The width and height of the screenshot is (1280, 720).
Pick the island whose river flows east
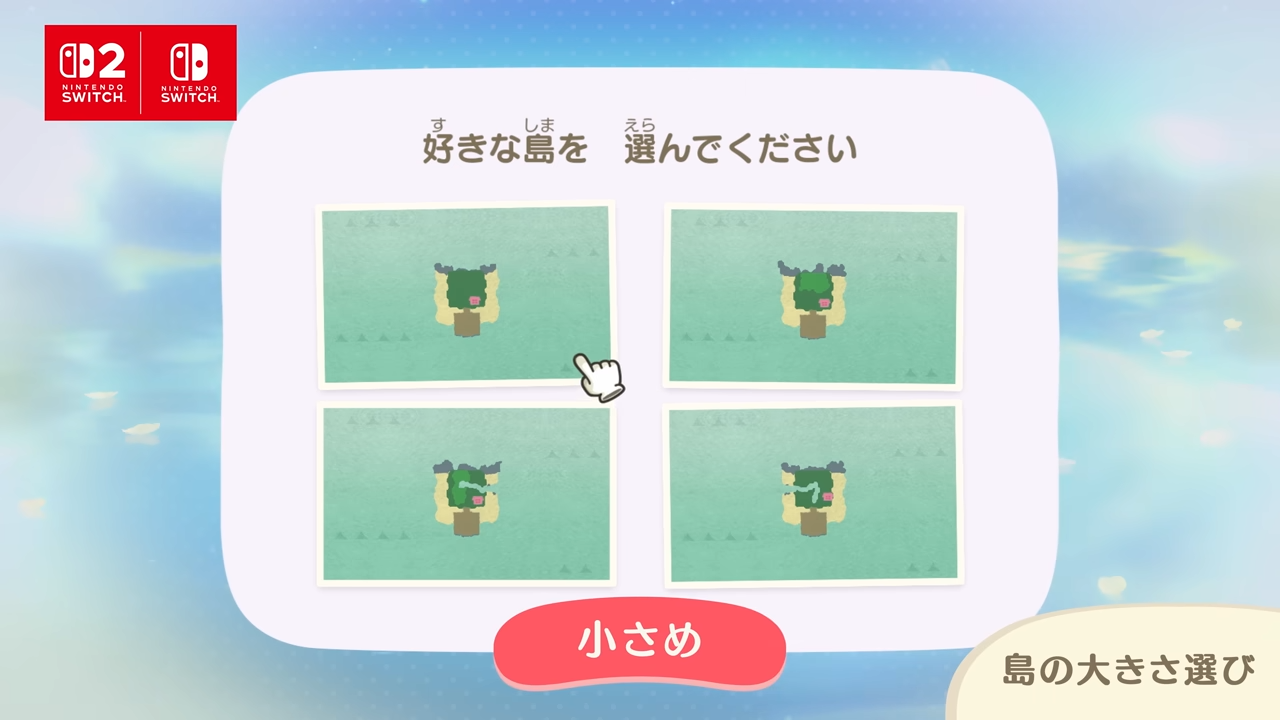pos(466,494)
